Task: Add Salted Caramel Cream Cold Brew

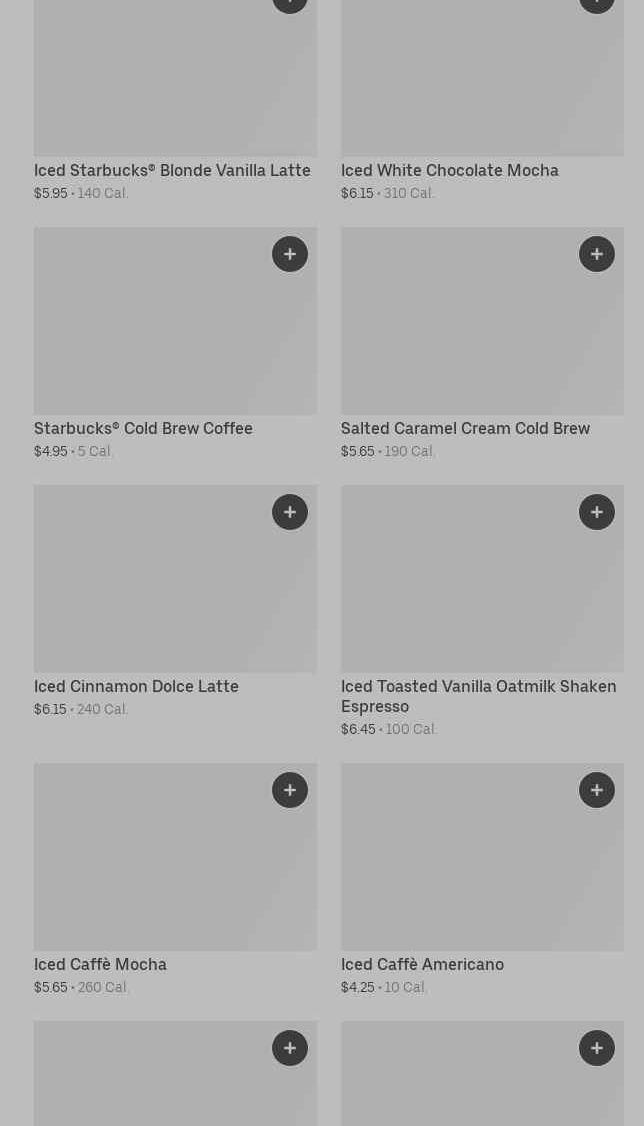Action: 597,254
